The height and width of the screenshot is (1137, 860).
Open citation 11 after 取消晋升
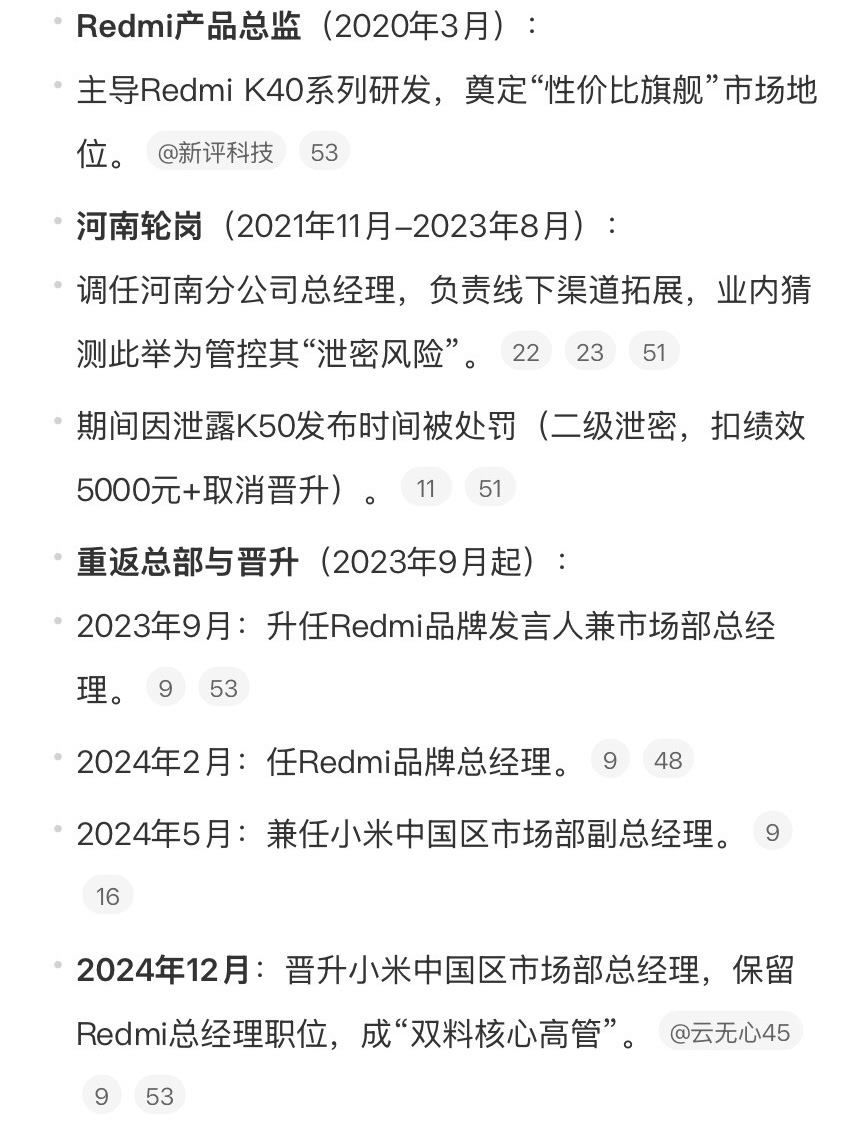tap(426, 489)
